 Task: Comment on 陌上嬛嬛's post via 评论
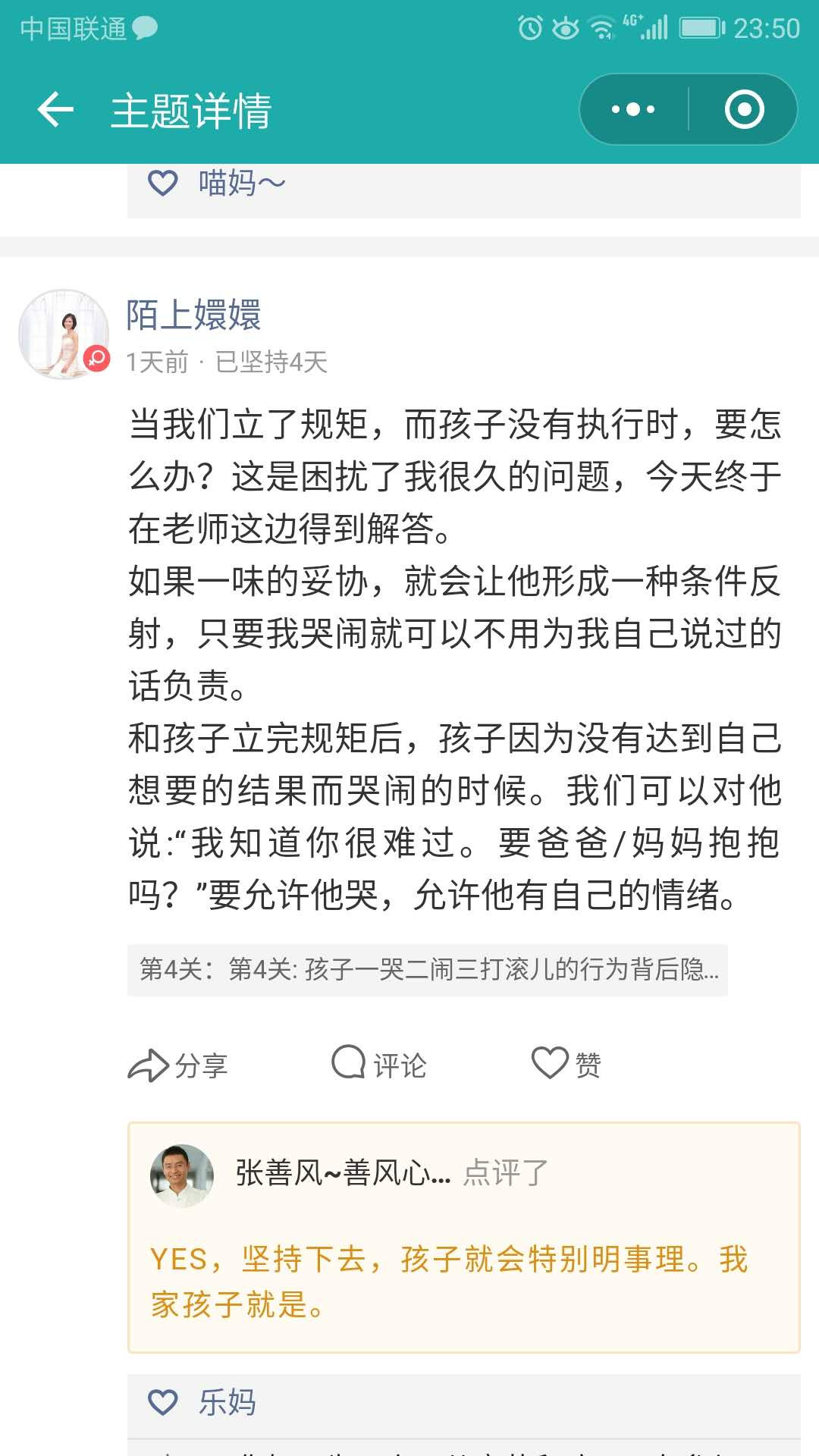pyautogui.click(x=379, y=1065)
